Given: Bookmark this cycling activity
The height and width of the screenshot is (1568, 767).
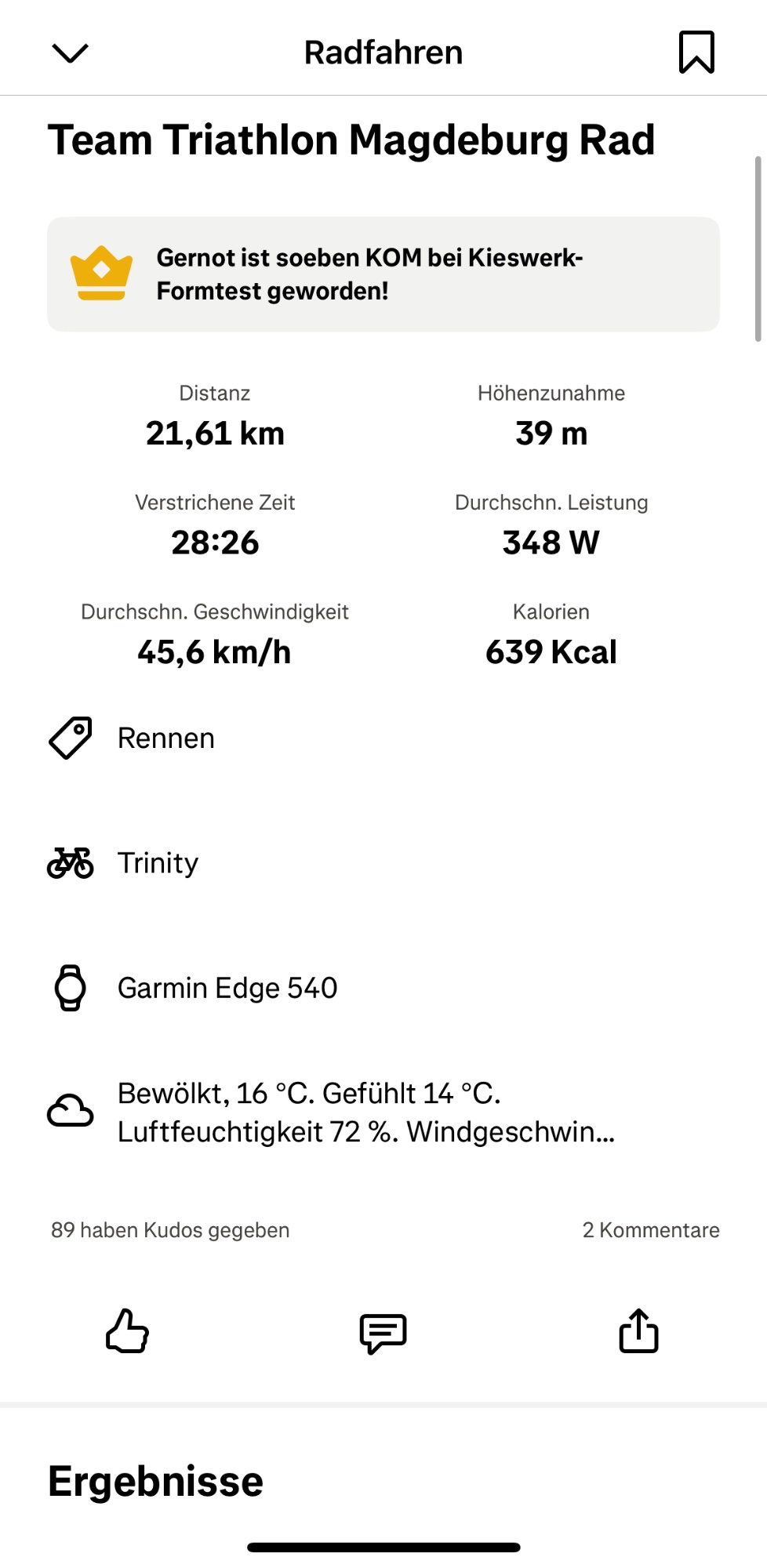Looking at the screenshot, I should click(x=696, y=53).
